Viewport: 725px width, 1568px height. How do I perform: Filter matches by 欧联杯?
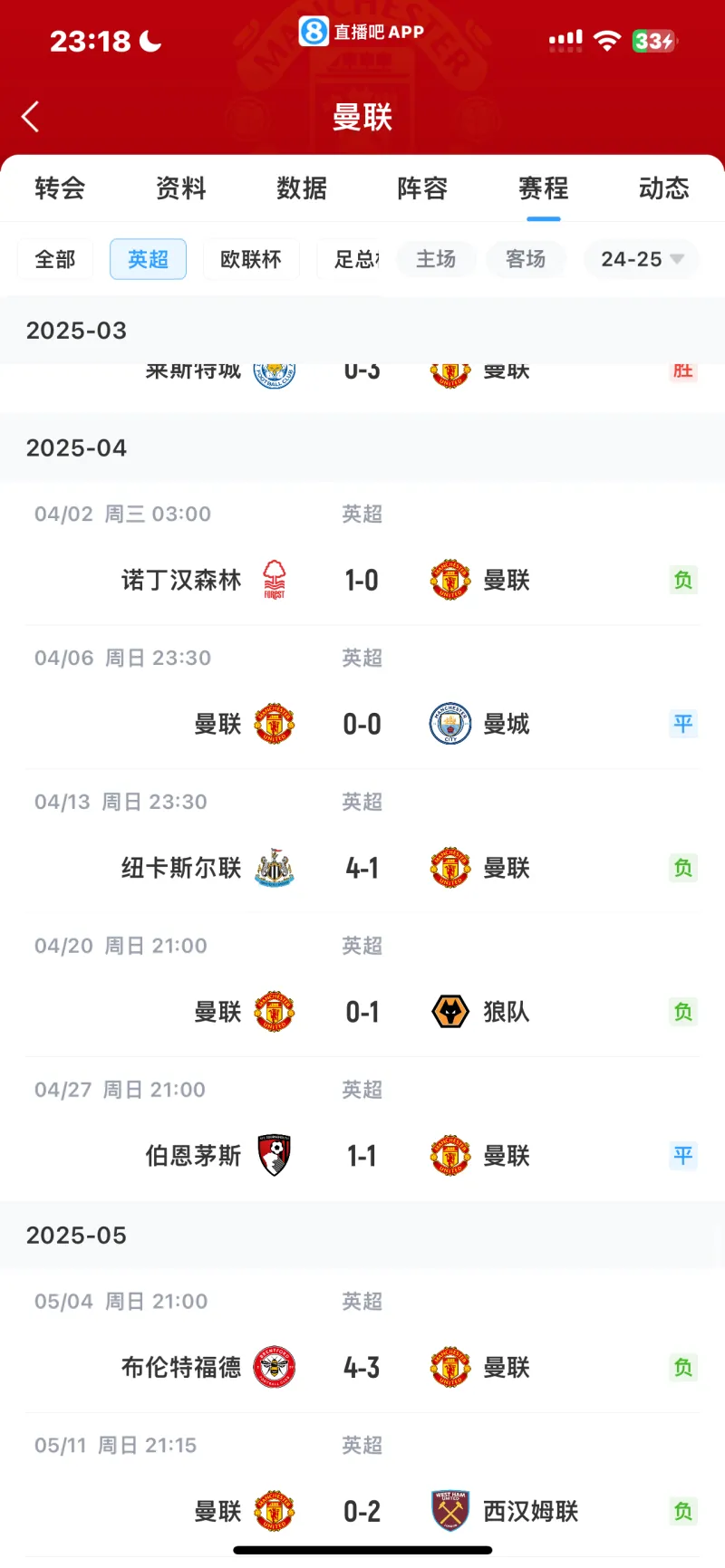[x=251, y=259]
